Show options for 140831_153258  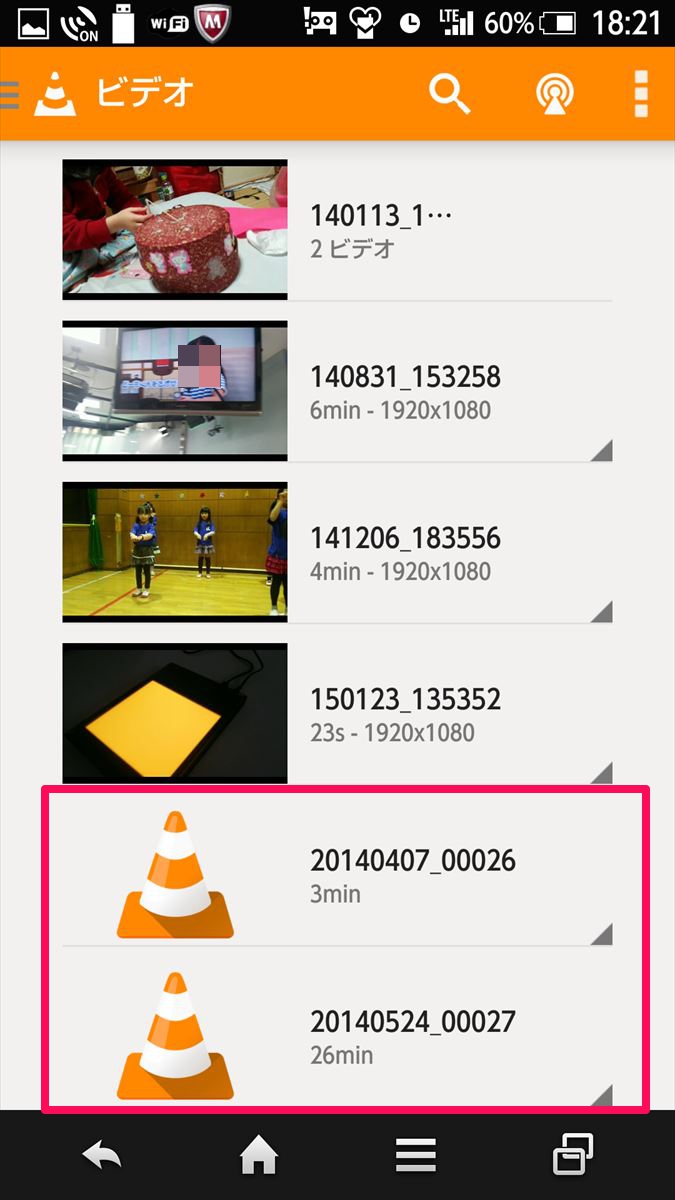click(601, 451)
